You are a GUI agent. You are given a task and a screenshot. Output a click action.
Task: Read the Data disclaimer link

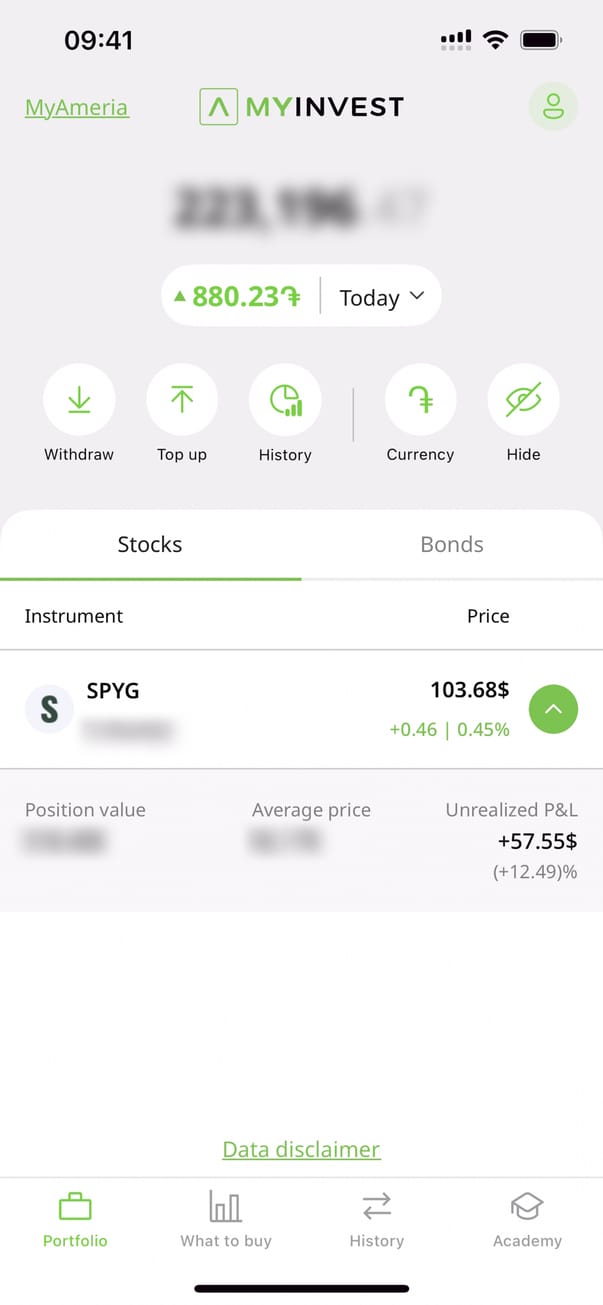pos(301,1150)
